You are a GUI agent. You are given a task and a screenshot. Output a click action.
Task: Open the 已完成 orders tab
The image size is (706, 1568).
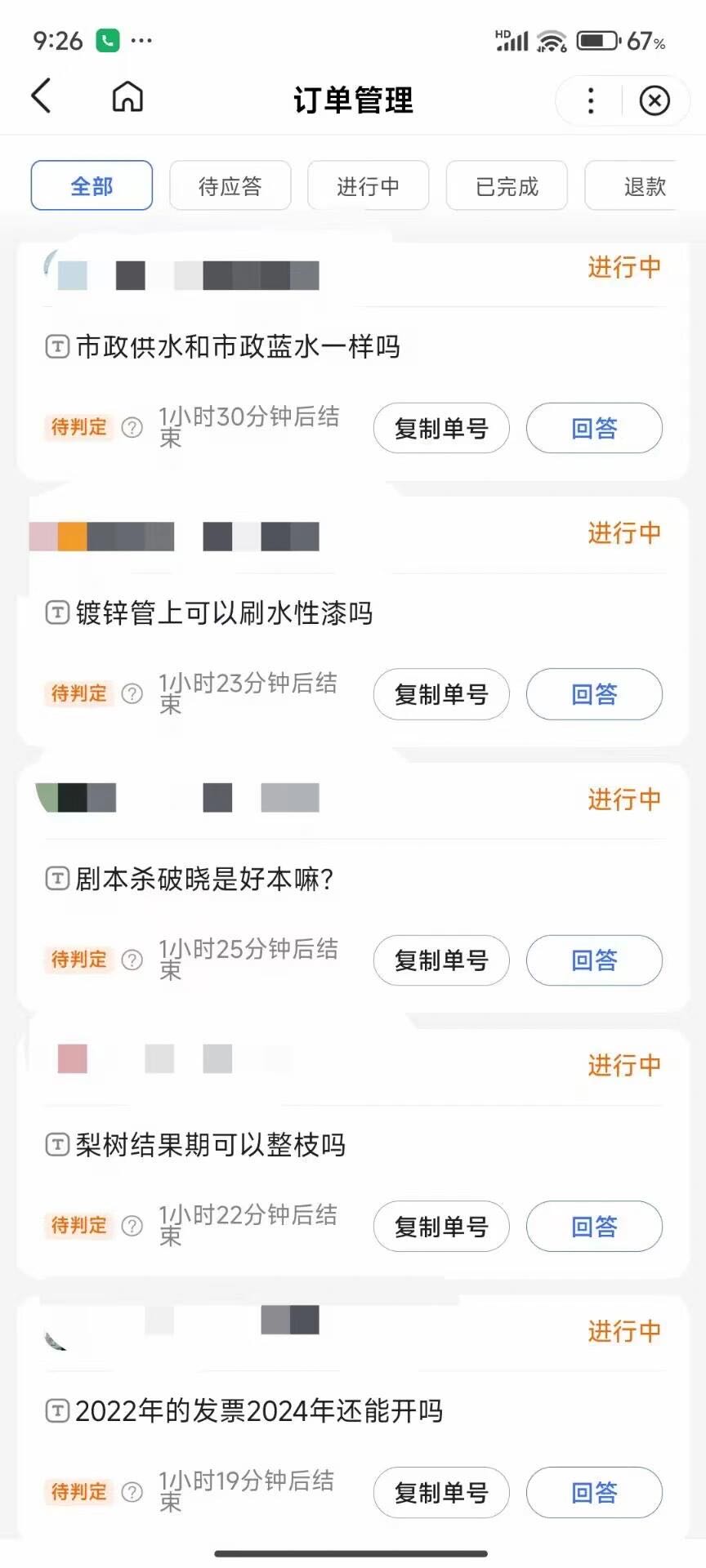click(506, 186)
